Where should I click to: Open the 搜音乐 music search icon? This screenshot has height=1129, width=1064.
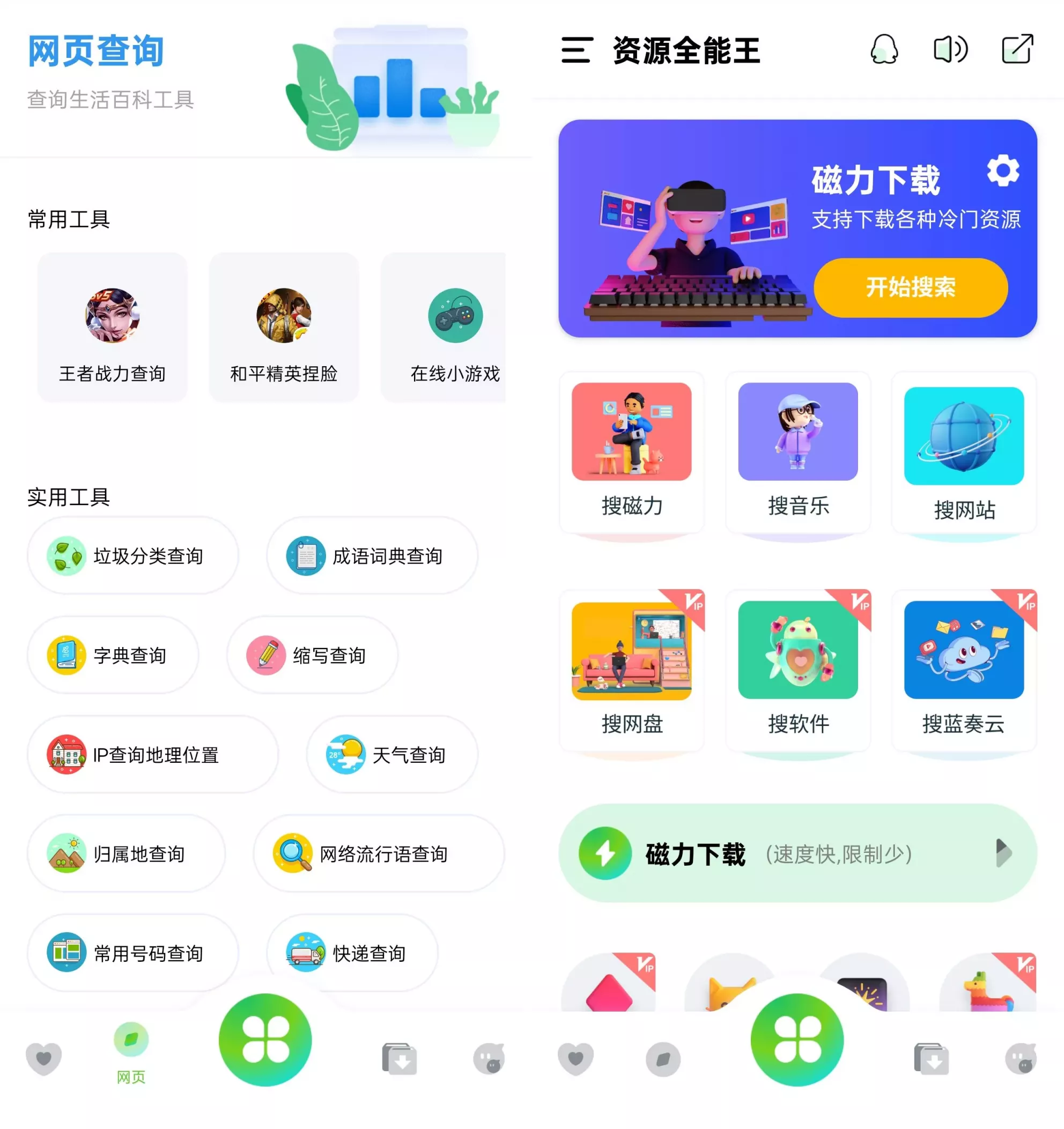pos(797,433)
